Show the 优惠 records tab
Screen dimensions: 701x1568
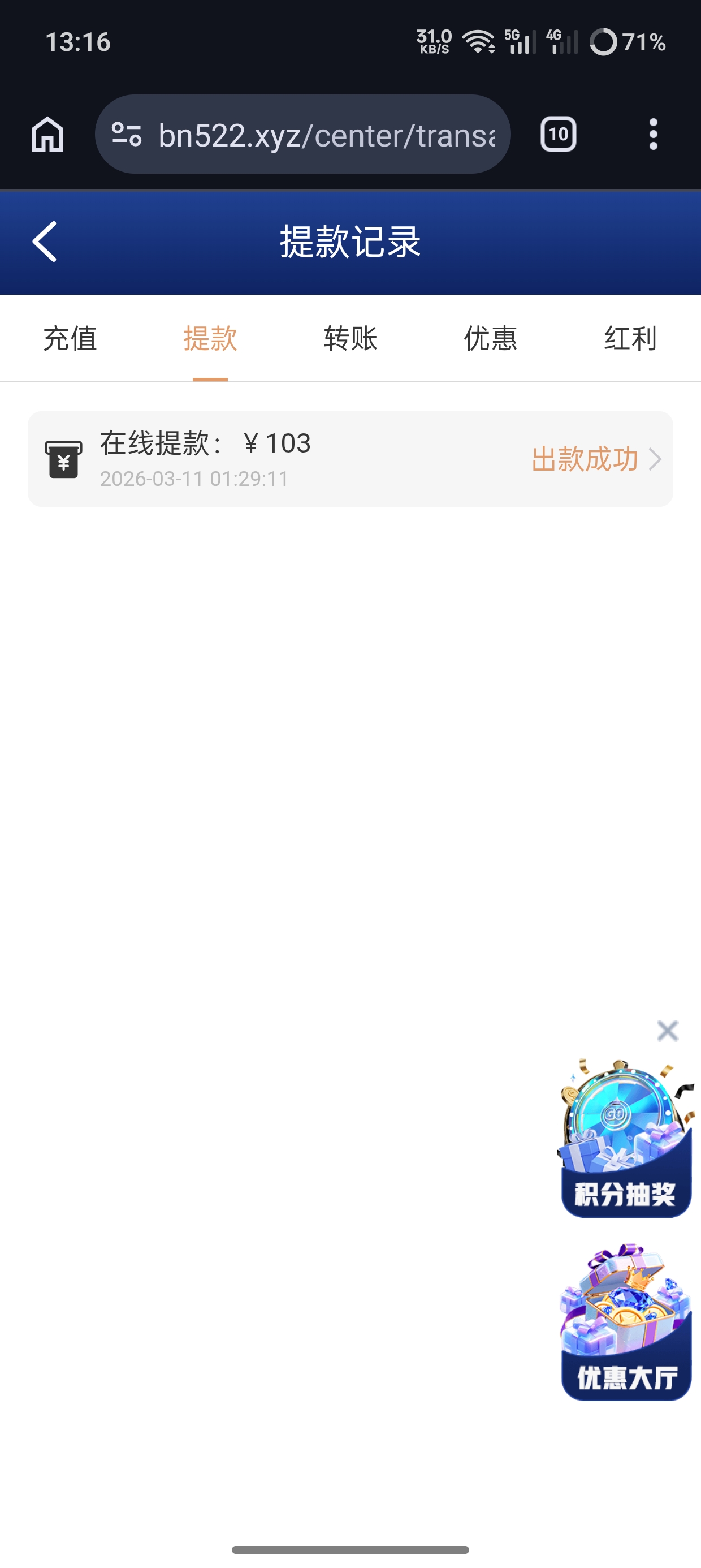491,338
